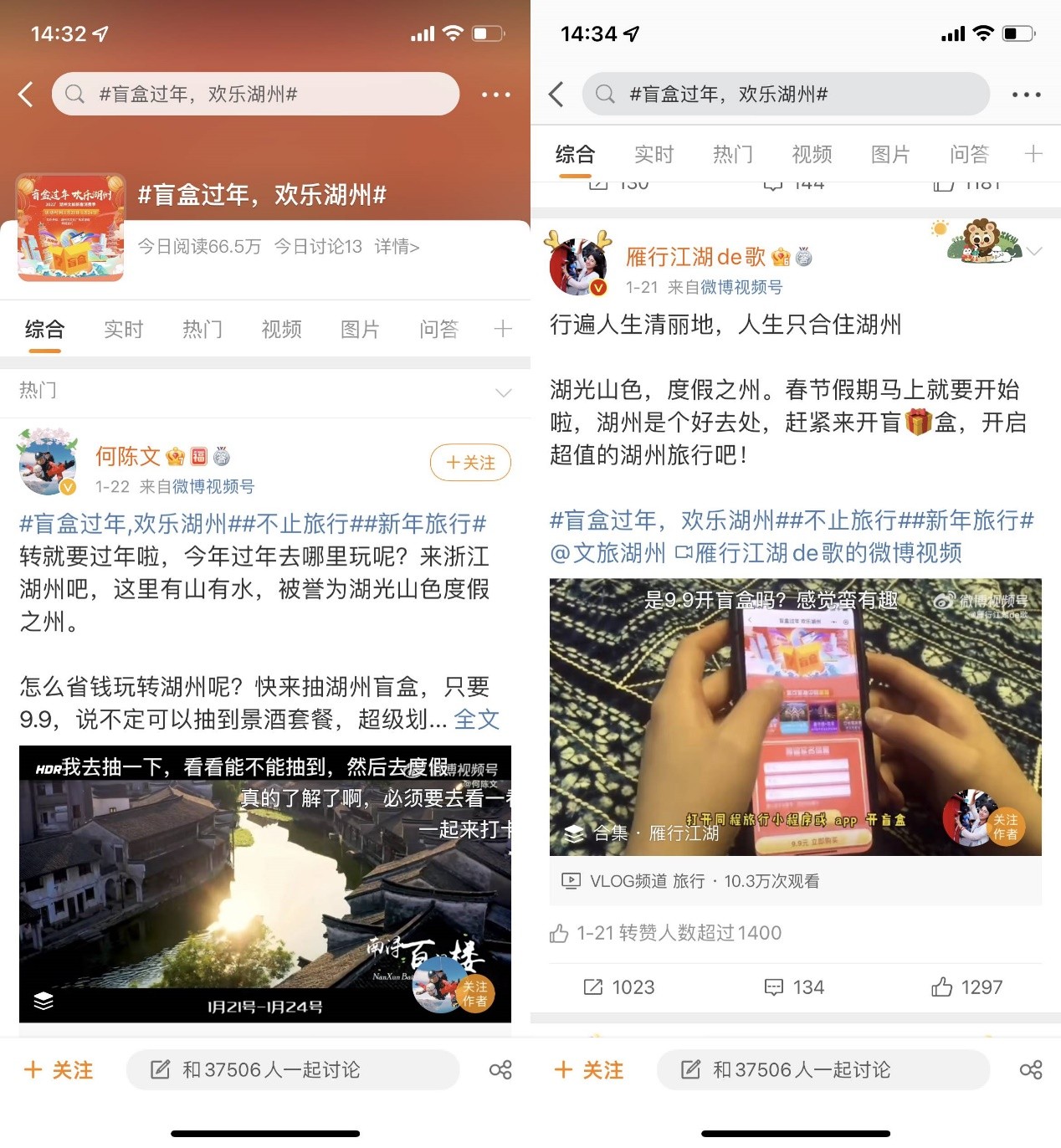The image size is (1061, 1148).
Task: Like the post with 1297 likes
Action: coord(966,987)
